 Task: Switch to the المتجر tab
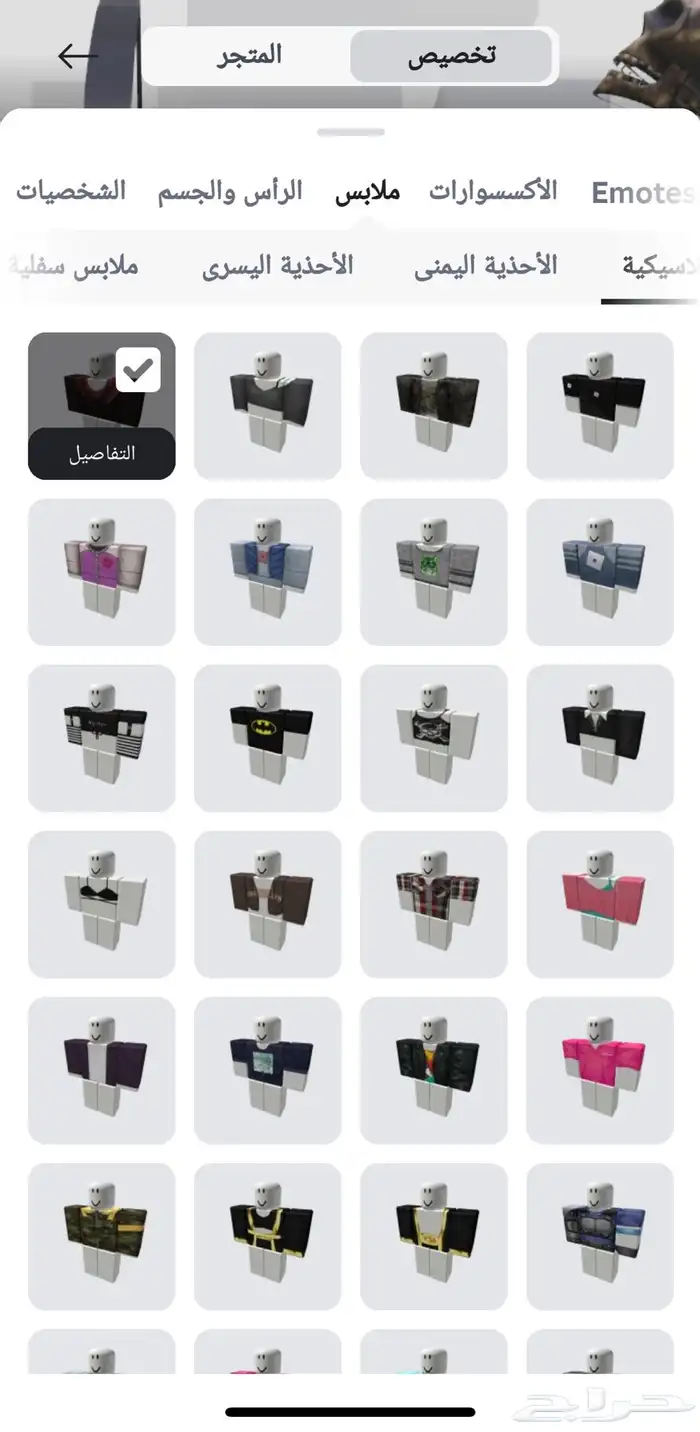point(250,56)
